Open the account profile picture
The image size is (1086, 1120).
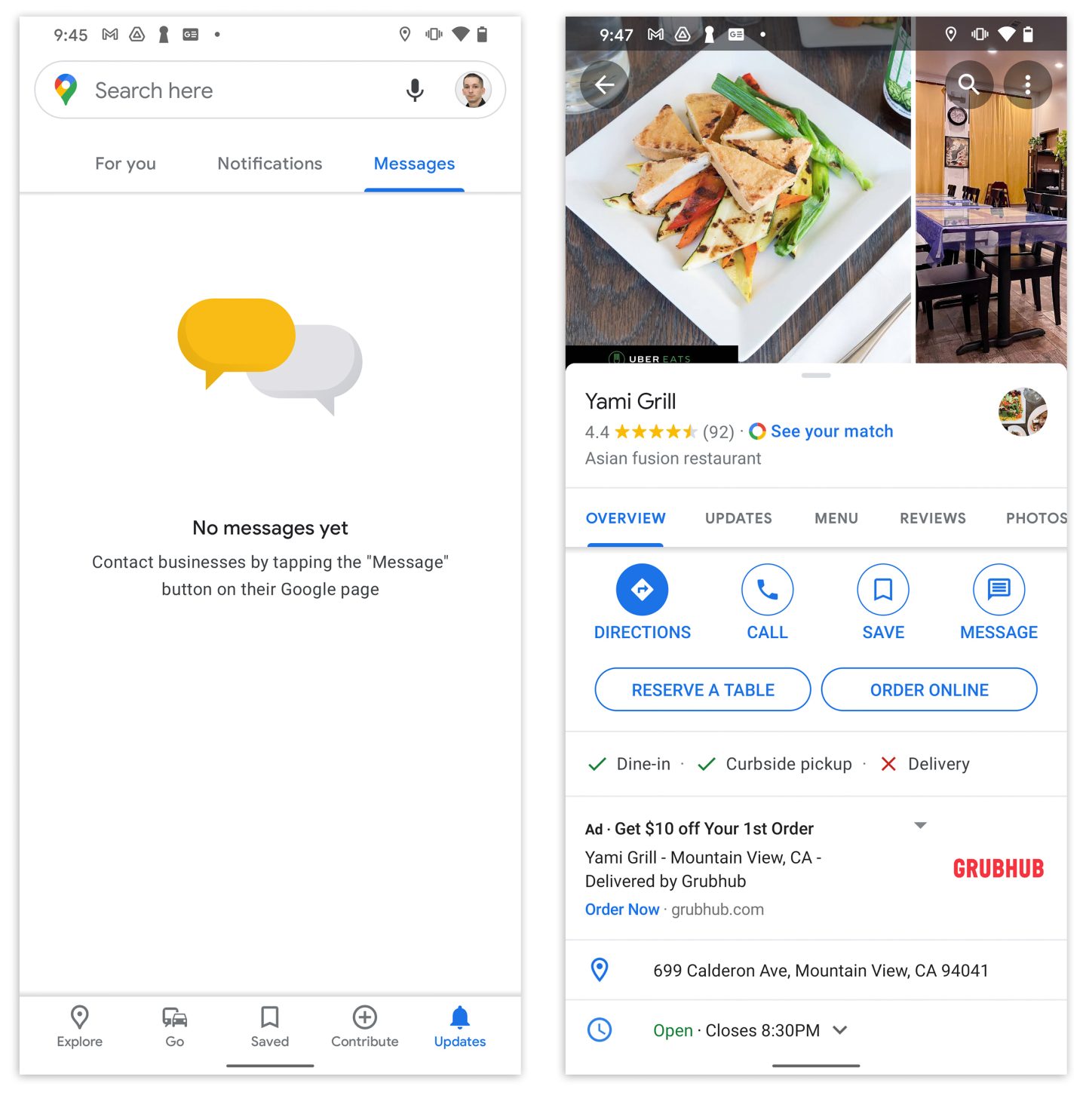click(x=473, y=91)
